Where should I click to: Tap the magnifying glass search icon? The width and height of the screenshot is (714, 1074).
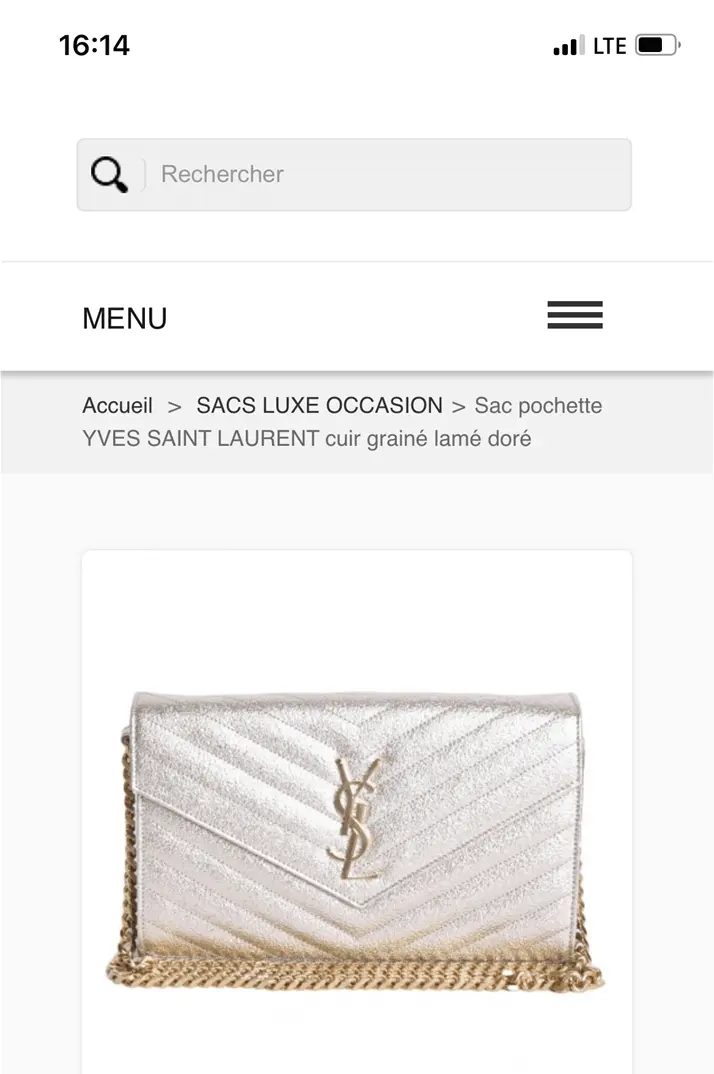(x=109, y=175)
